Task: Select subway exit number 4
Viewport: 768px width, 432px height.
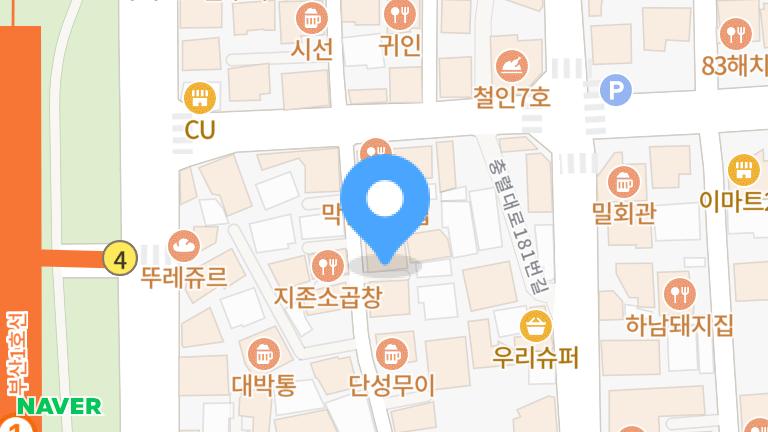Action: (120, 260)
